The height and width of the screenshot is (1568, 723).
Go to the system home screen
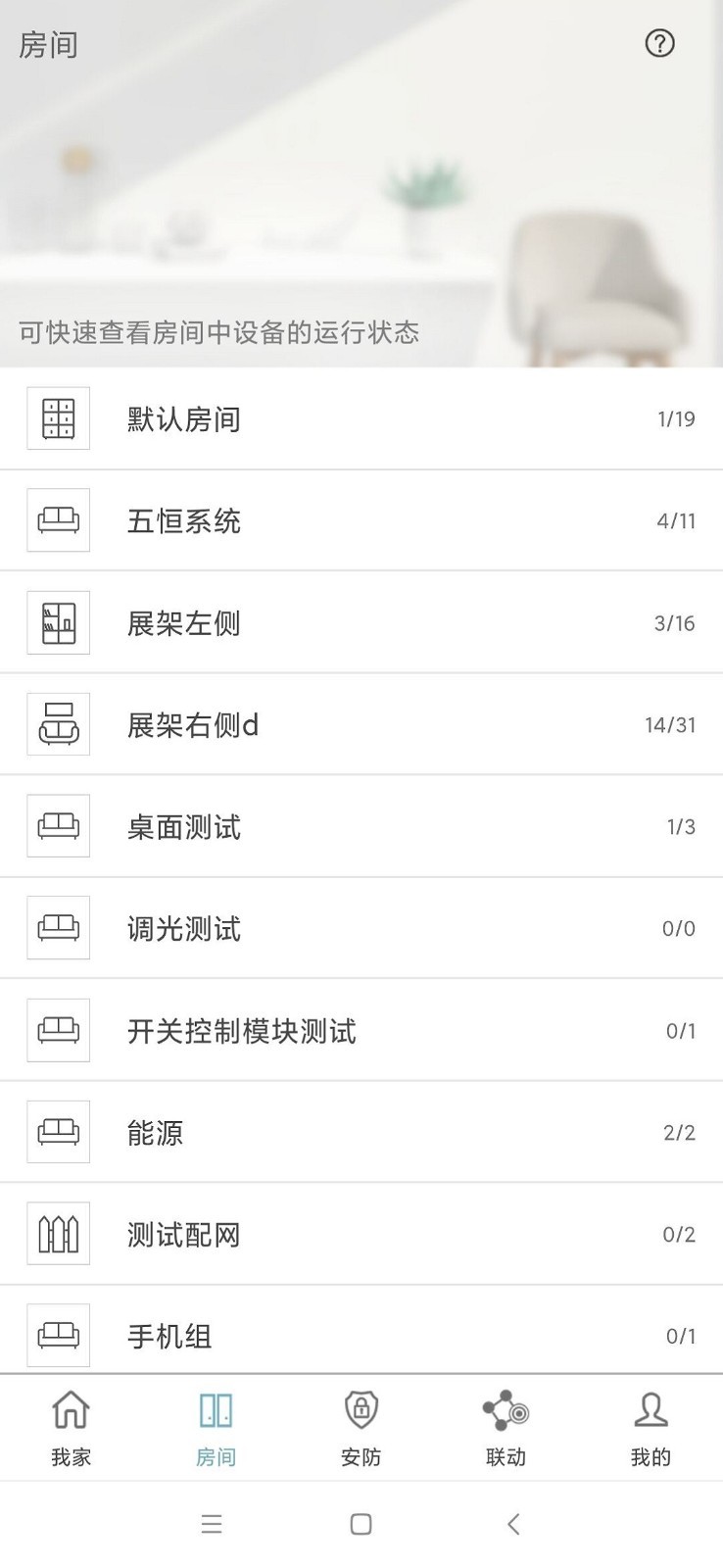pyautogui.click(x=361, y=1524)
